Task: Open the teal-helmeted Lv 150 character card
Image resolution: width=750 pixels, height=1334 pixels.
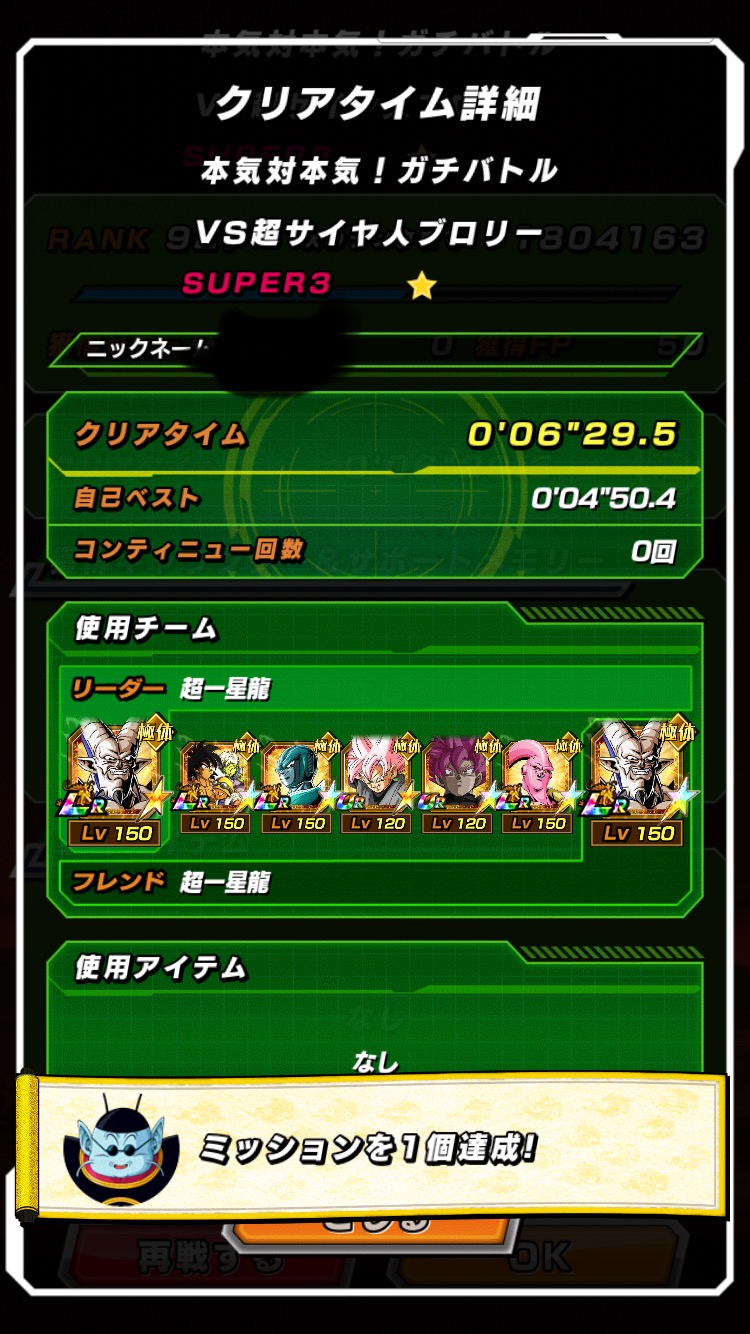Action: (x=298, y=787)
